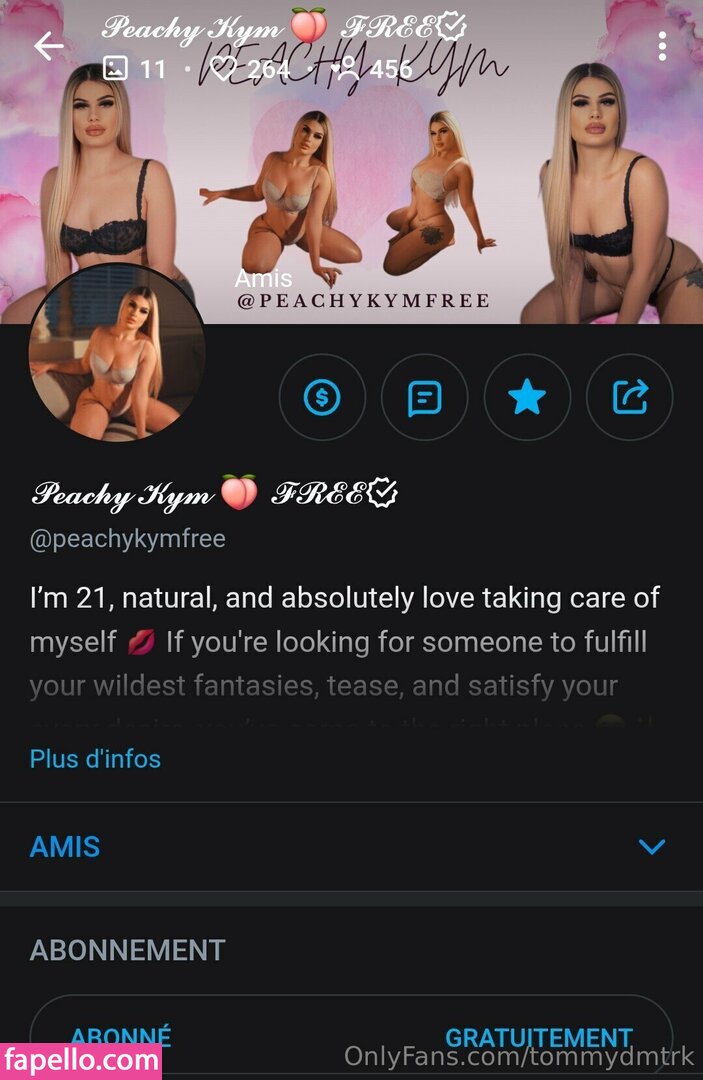
Task: Open the round profile picture
Action: (x=117, y=353)
